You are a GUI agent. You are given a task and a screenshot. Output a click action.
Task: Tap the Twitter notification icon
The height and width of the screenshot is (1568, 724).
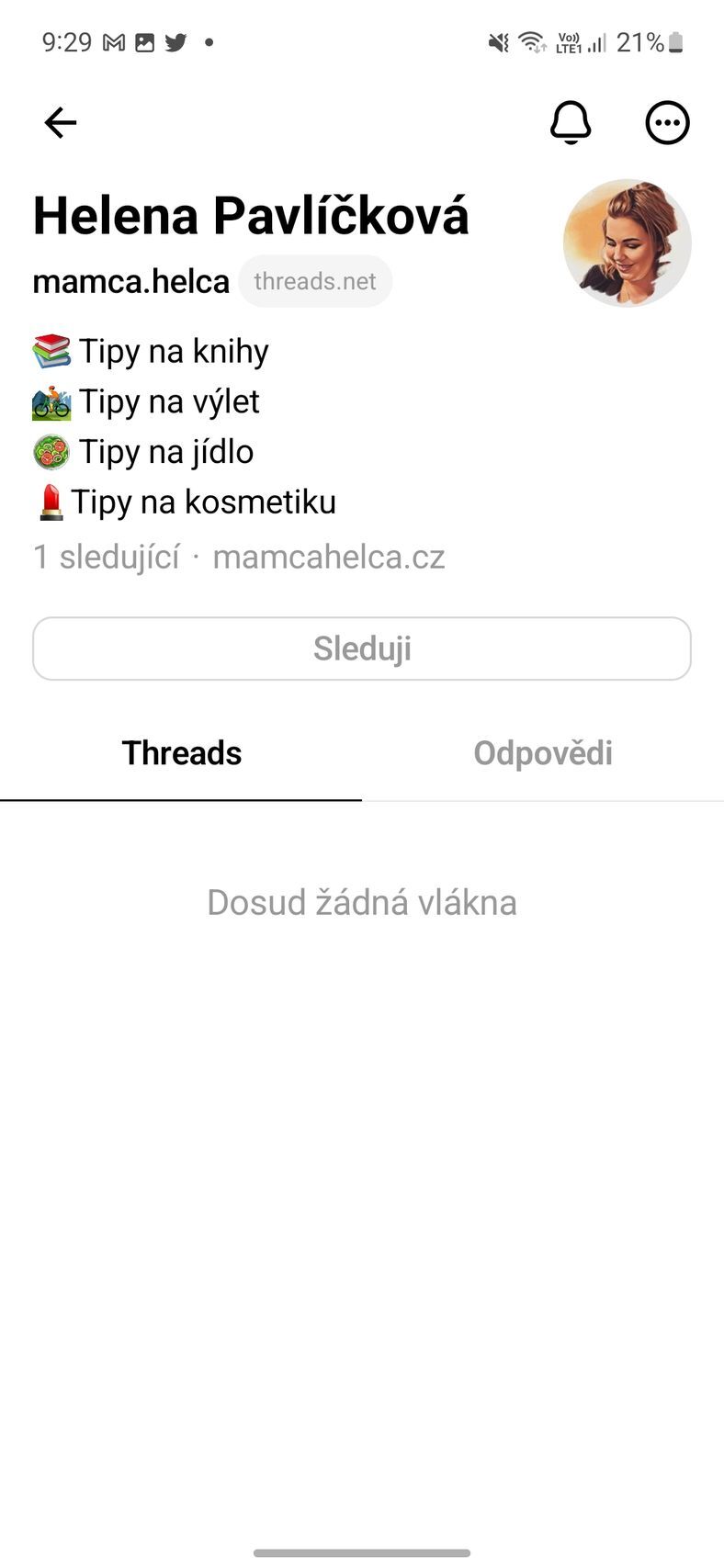pos(178,41)
